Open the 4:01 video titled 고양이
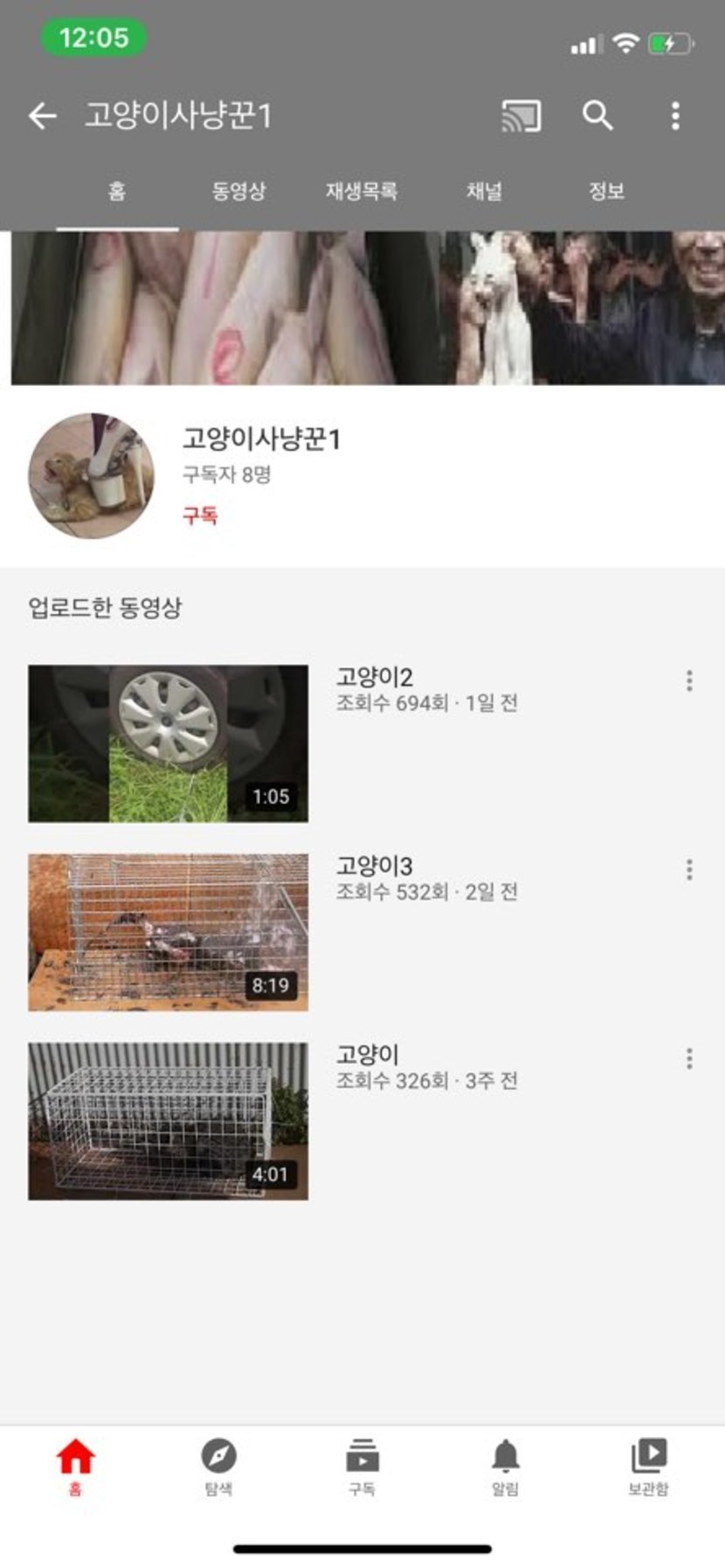725x1568 pixels. pyautogui.click(x=168, y=1121)
